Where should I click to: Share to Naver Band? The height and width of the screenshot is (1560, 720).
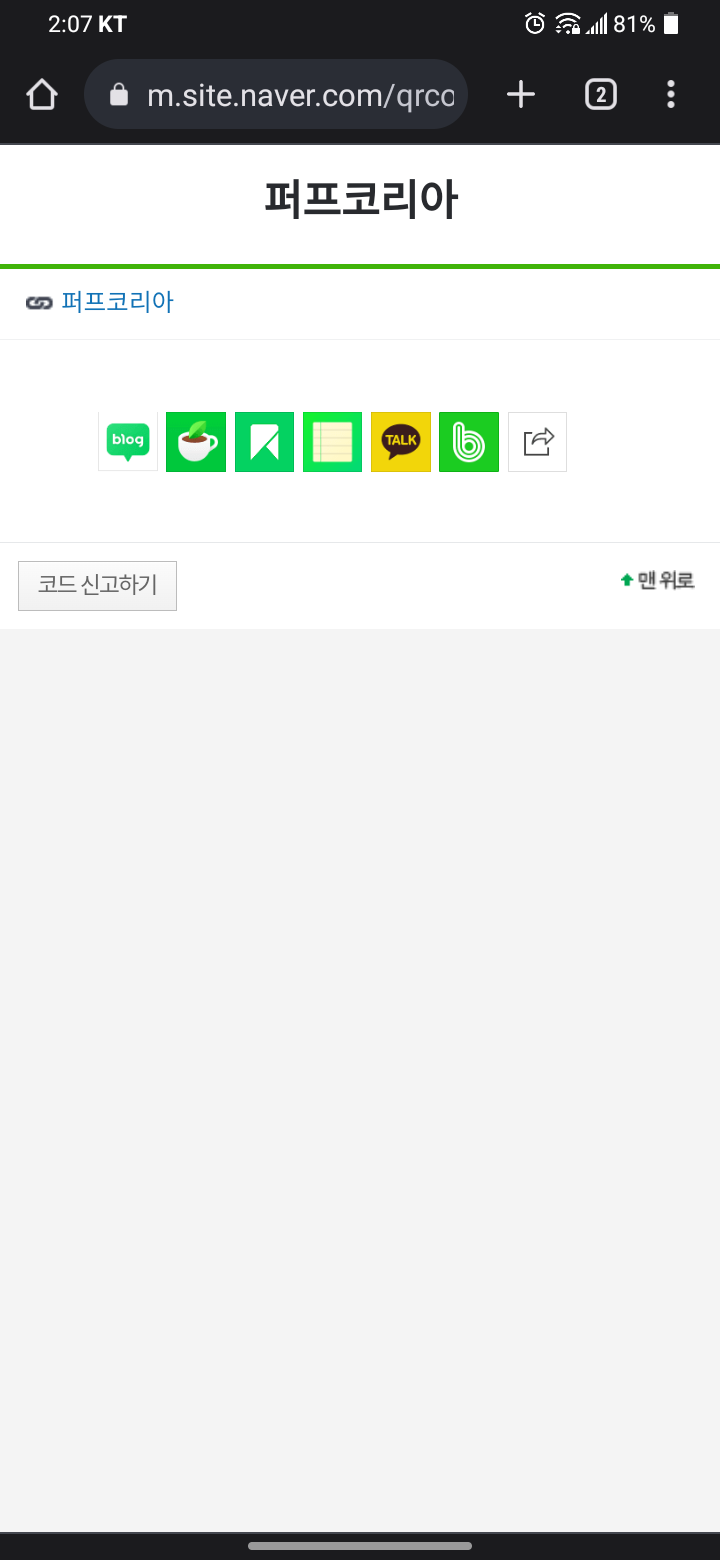click(x=469, y=442)
